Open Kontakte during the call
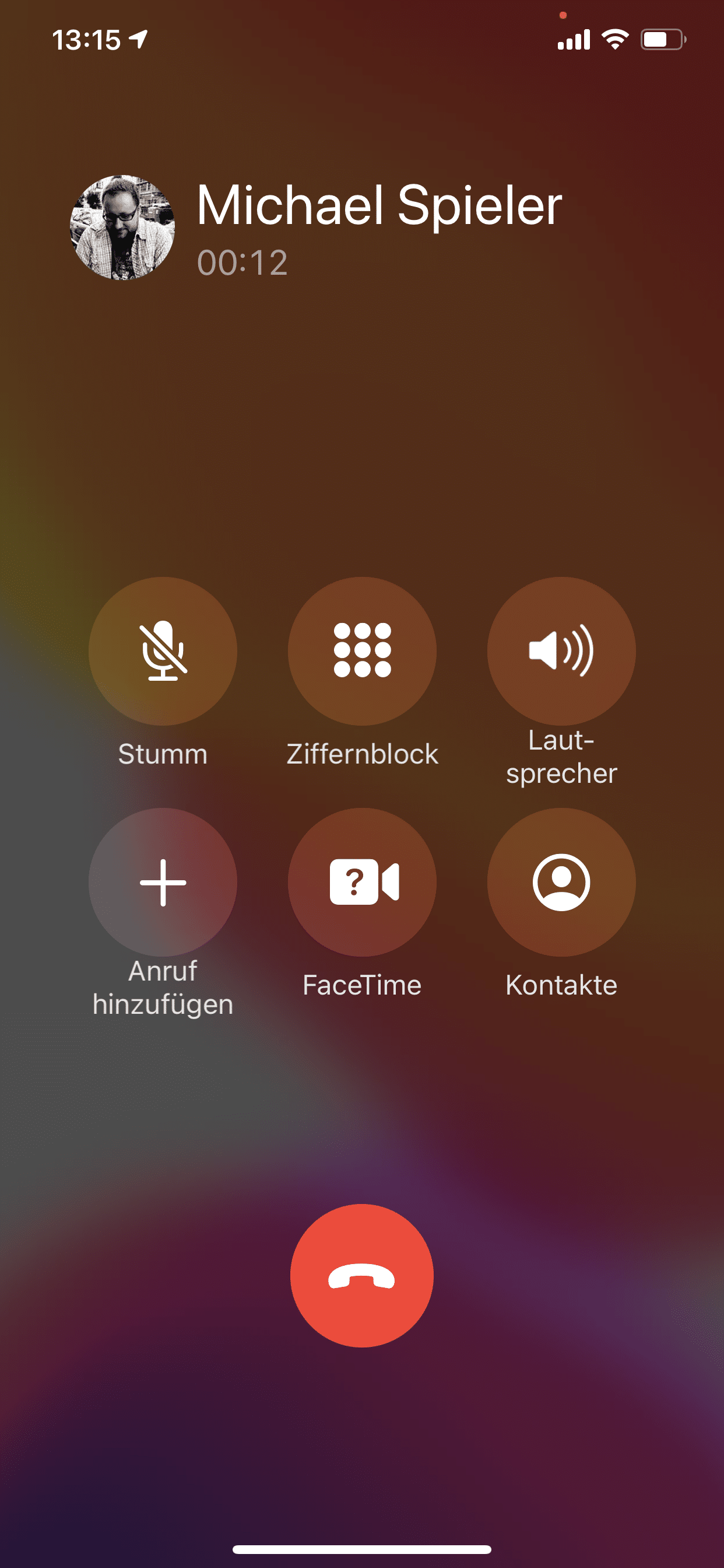This screenshot has width=724, height=1568. pyautogui.click(x=561, y=882)
